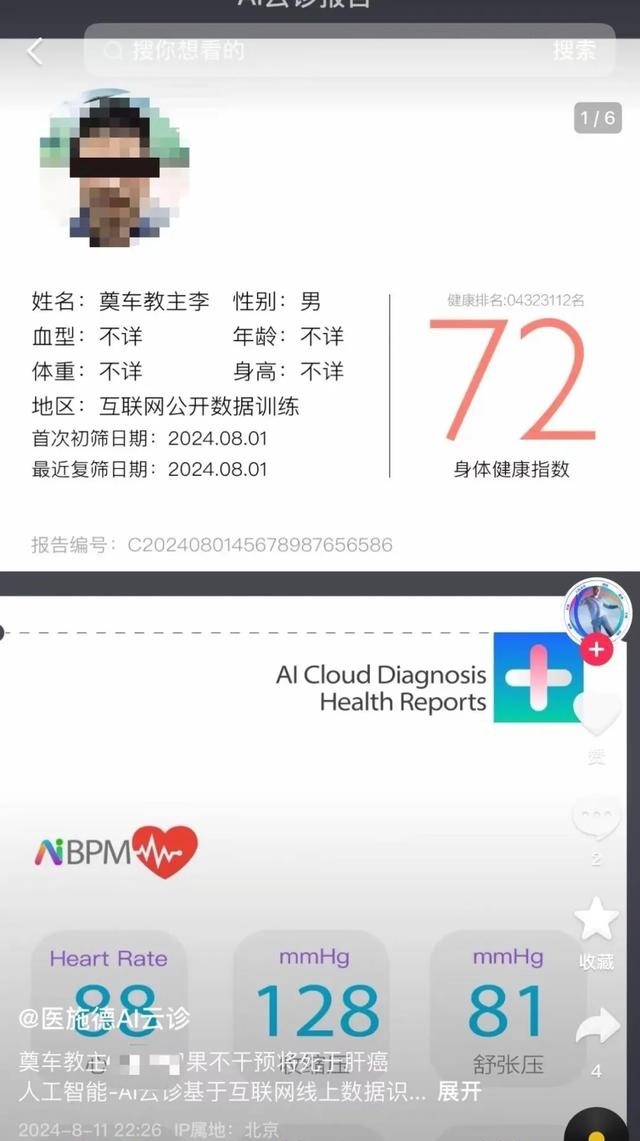Save this post with the 收藏 star
The image size is (640, 1141).
pyautogui.click(x=596, y=920)
